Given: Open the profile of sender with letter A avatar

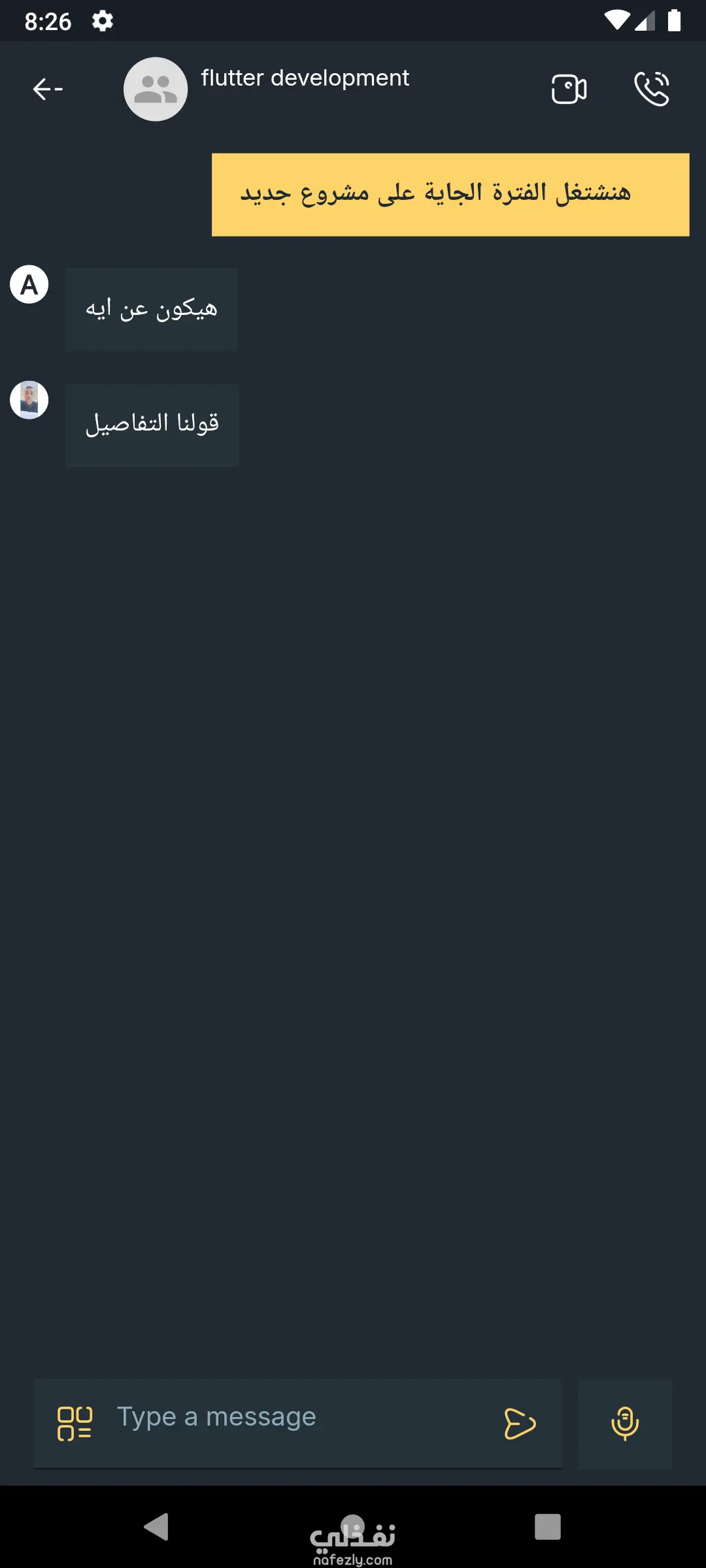Looking at the screenshot, I should pos(29,285).
